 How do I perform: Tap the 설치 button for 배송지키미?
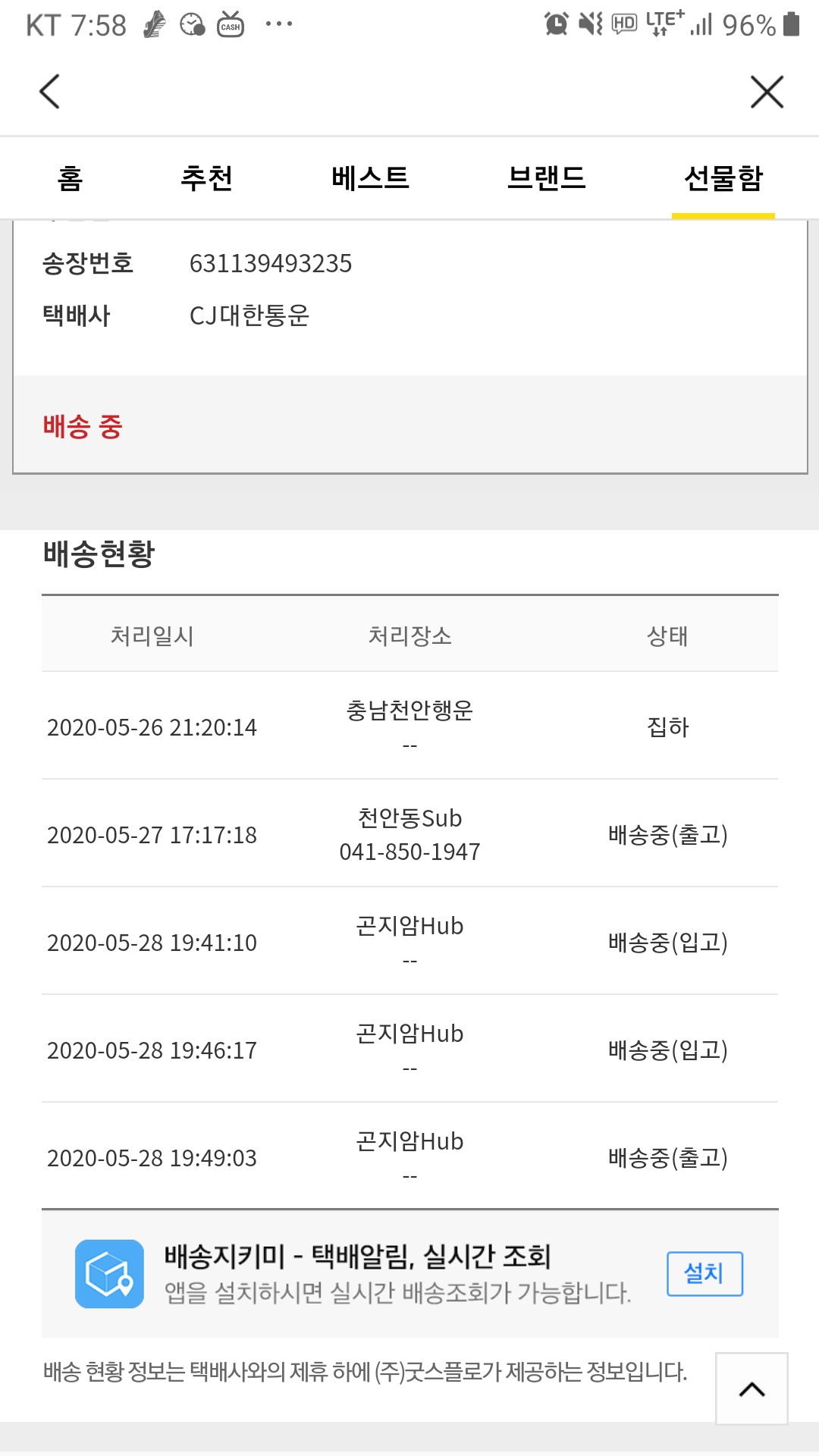click(x=704, y=1273)
